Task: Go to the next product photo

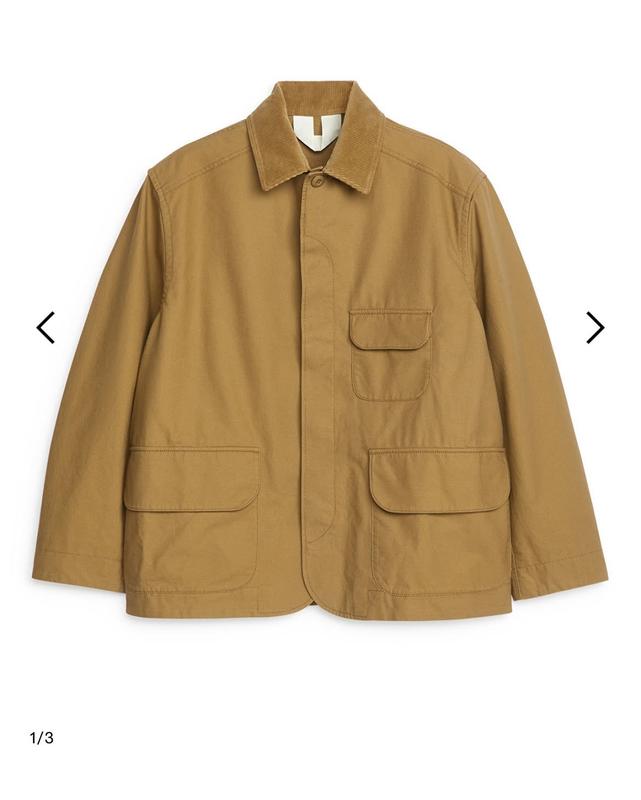Action: (595, 327)
